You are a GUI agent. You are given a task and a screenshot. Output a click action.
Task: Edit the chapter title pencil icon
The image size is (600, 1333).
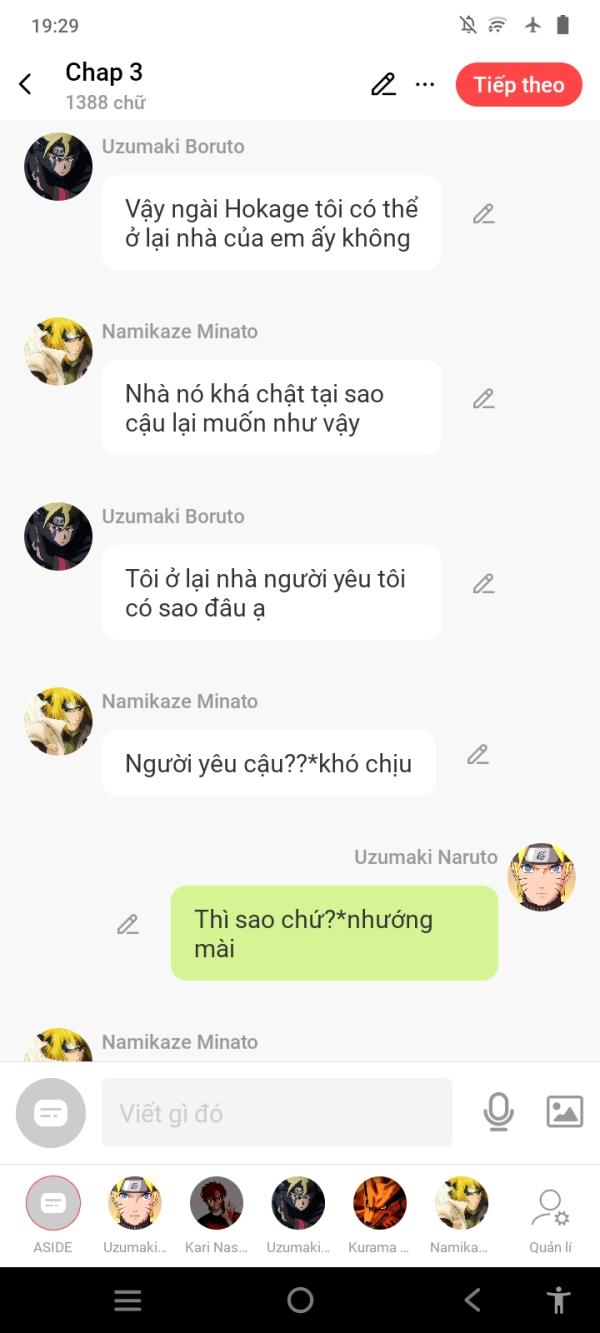tap(383, 85)
